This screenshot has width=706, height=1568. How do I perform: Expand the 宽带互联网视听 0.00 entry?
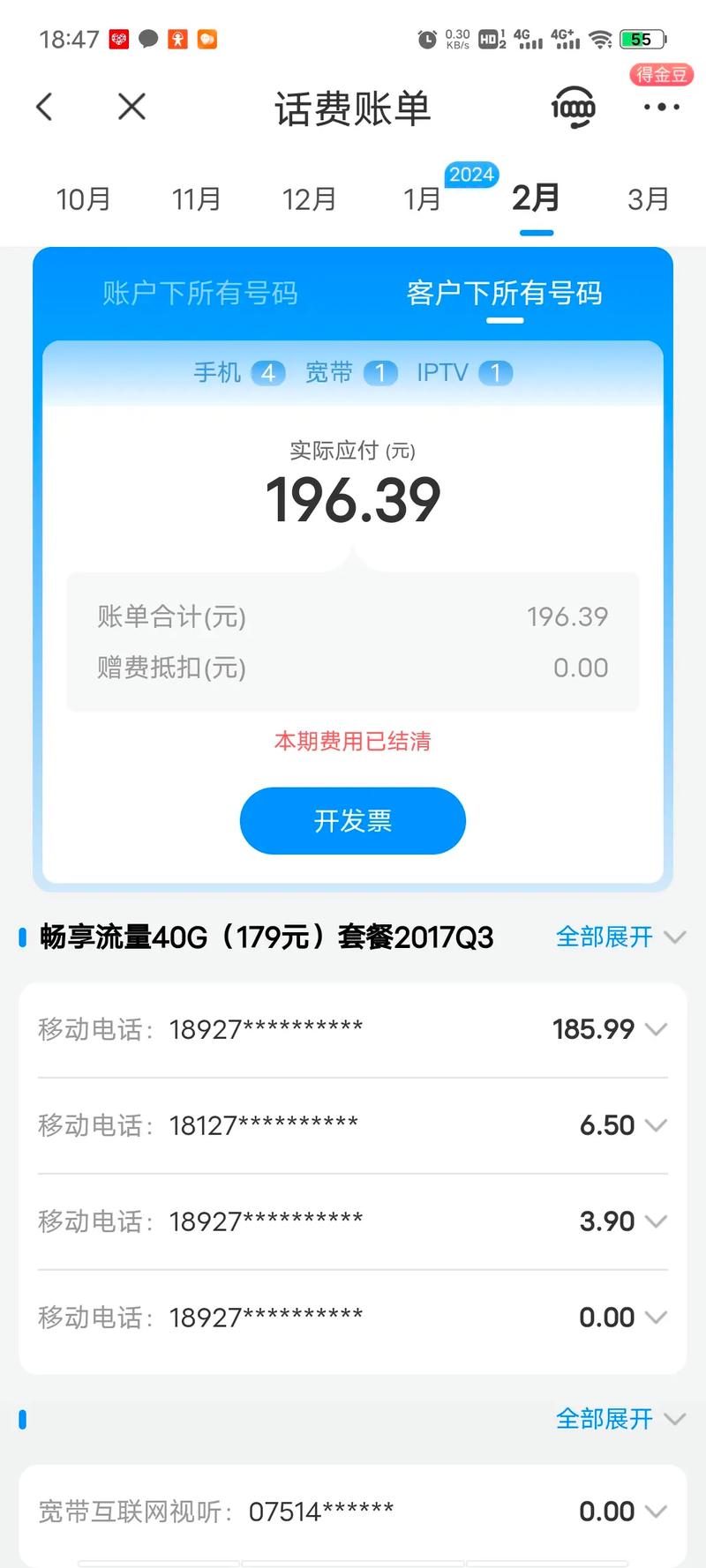click(657, 1512)
